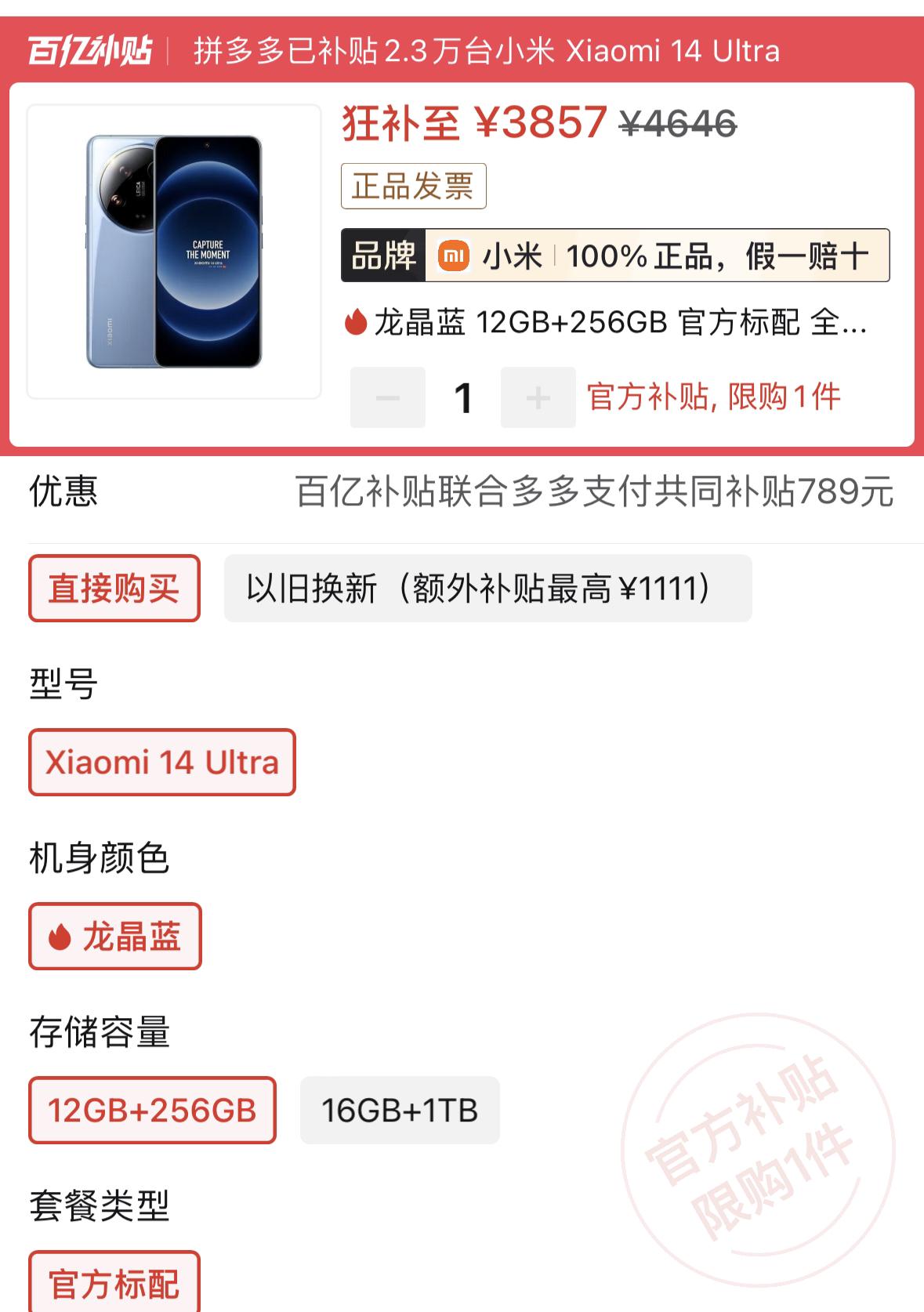Select the 16GB+1TB storage option
924x1312 pixels.
coord(401,1110)
